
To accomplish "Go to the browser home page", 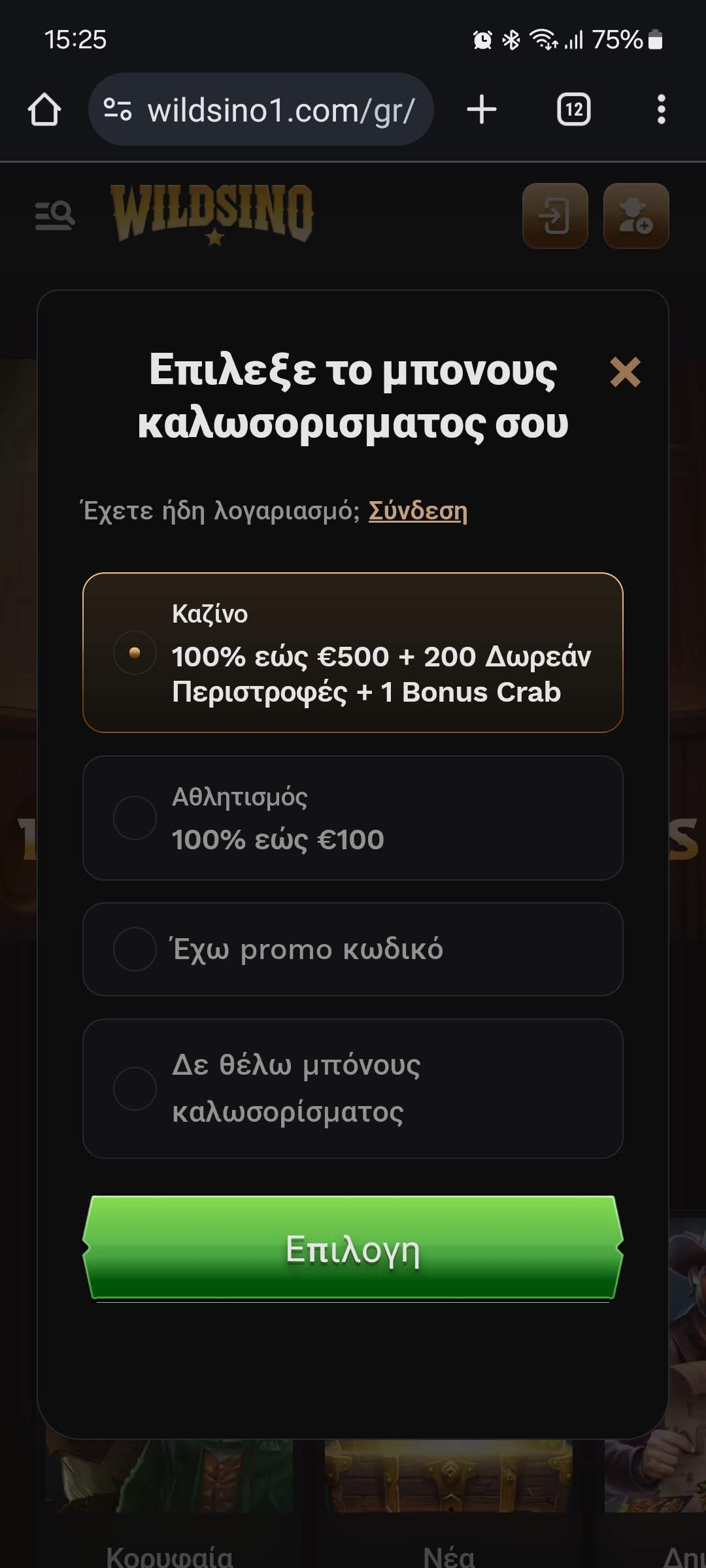I will pyautogui.click(x=44, y=109).
